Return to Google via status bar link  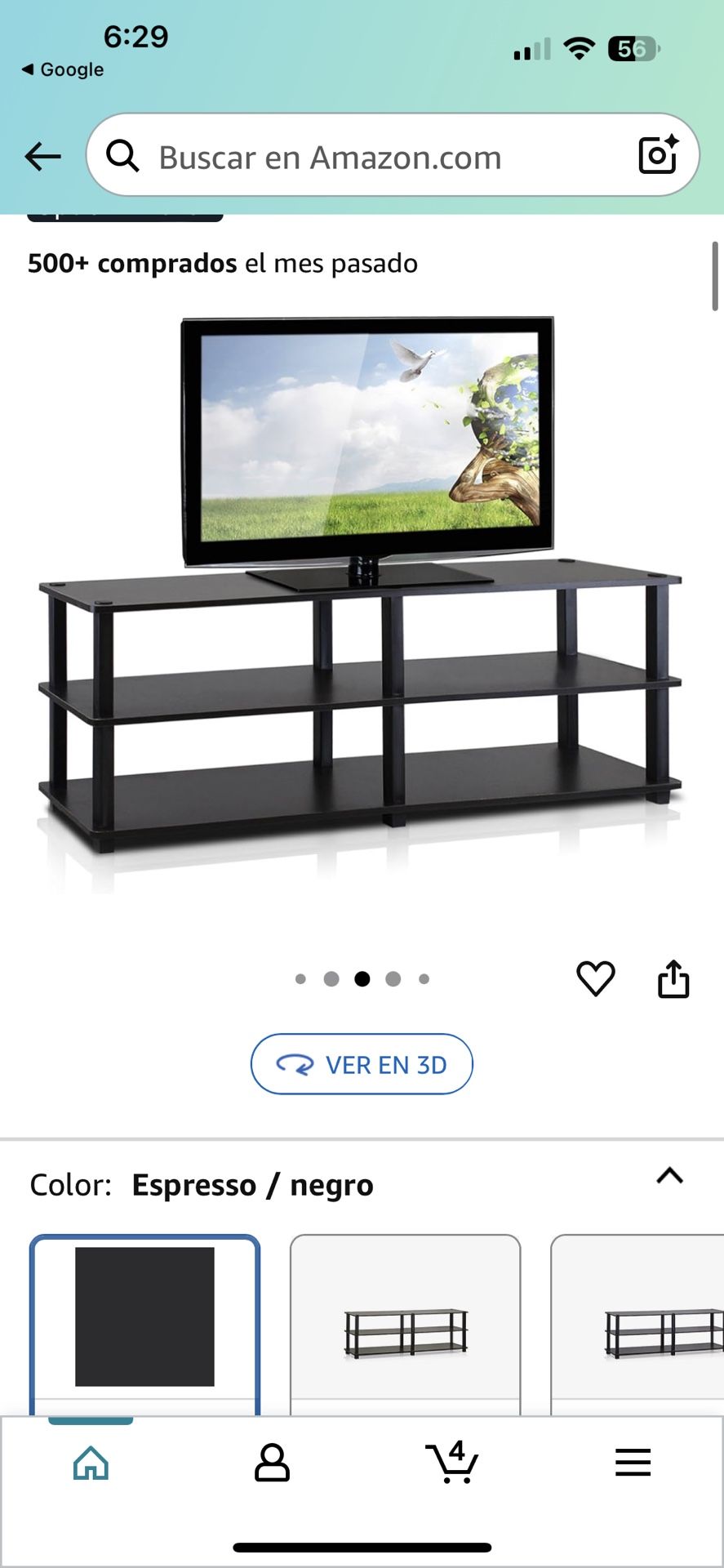(x=64, y=69)
